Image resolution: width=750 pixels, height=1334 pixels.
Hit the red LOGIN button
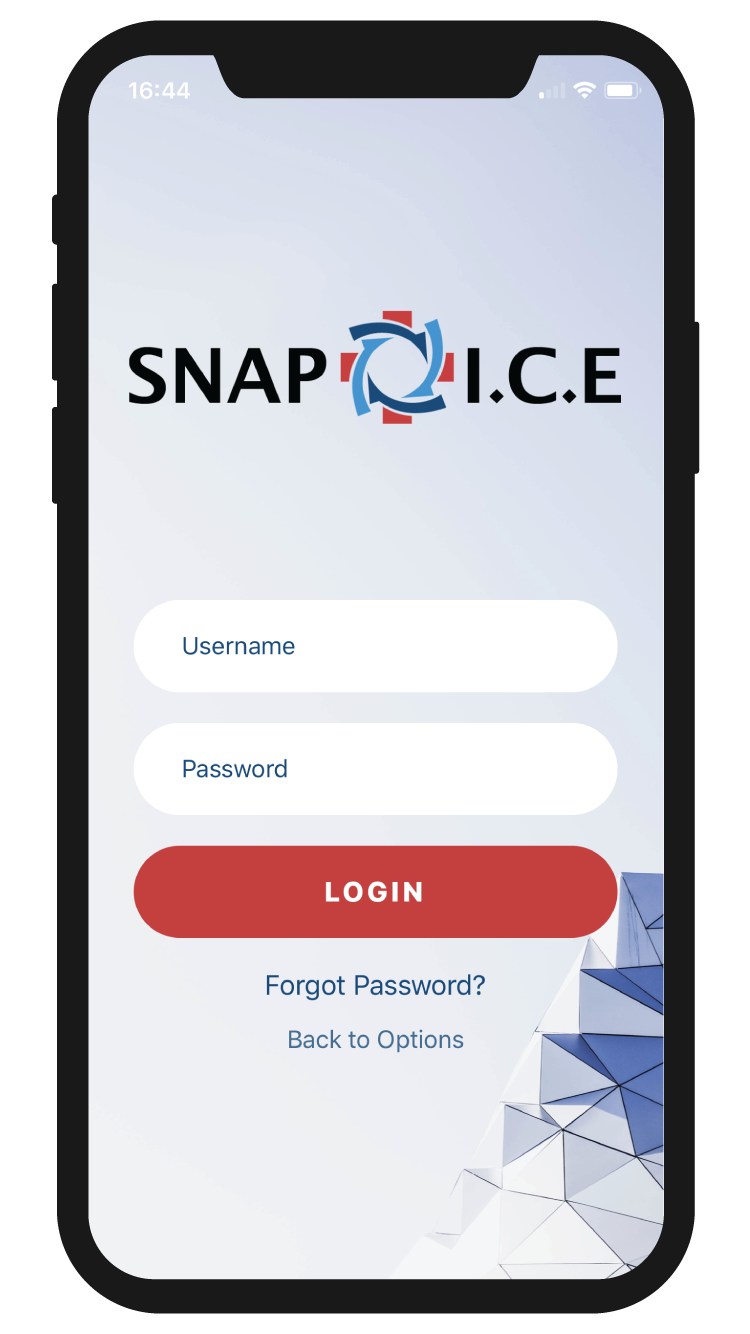coord(375,892)
